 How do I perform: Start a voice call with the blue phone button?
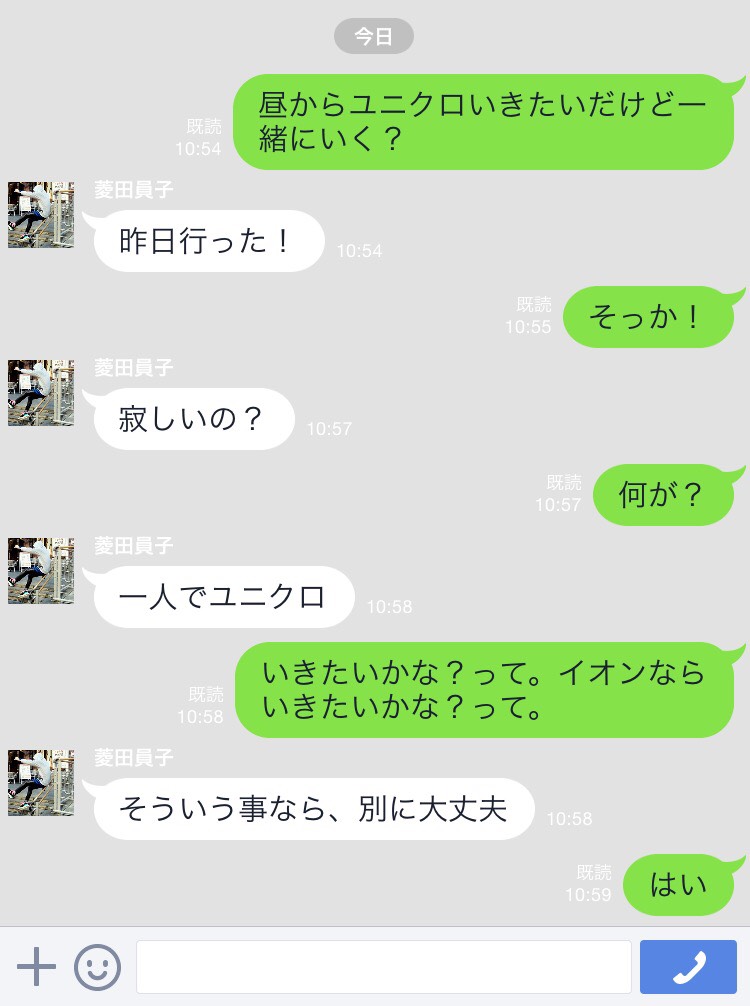tap(688, 967)
